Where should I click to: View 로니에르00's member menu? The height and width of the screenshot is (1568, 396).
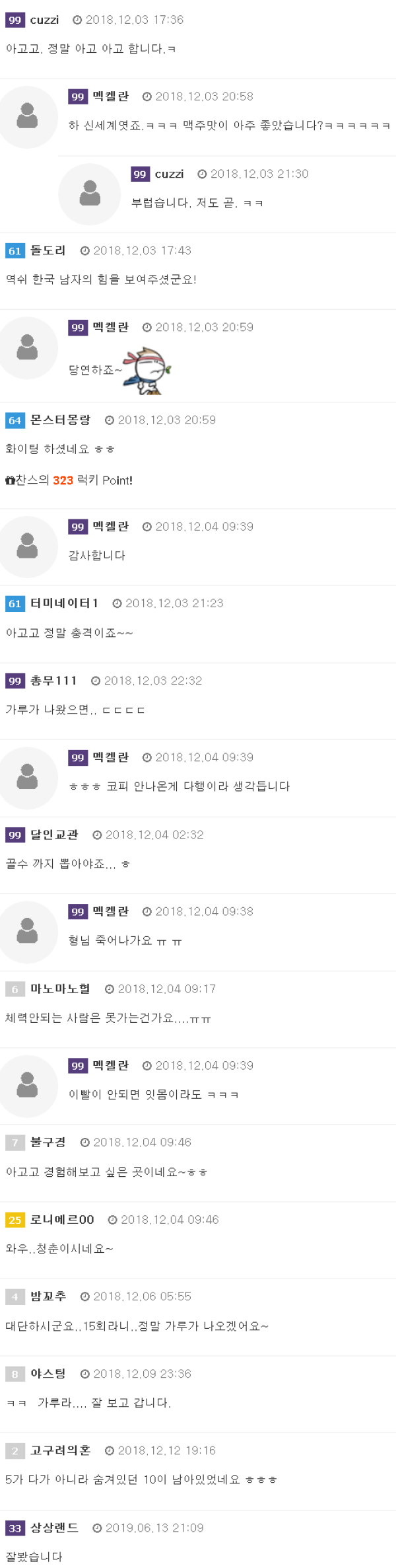pyautogui.click(x=62, y=1219)
